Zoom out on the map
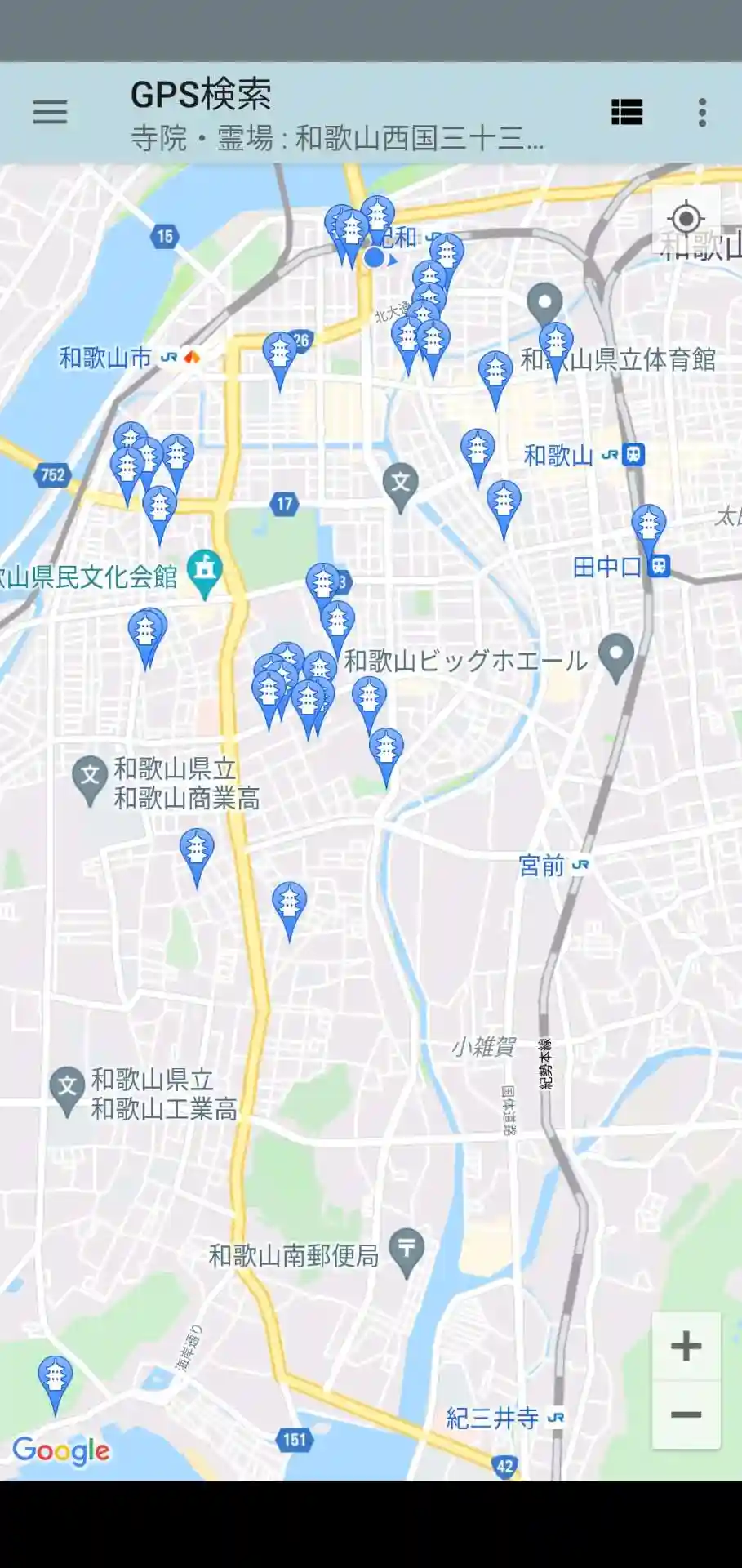Image resolution: width=742 pixels, height=1568 pixels. [686, 1415]
